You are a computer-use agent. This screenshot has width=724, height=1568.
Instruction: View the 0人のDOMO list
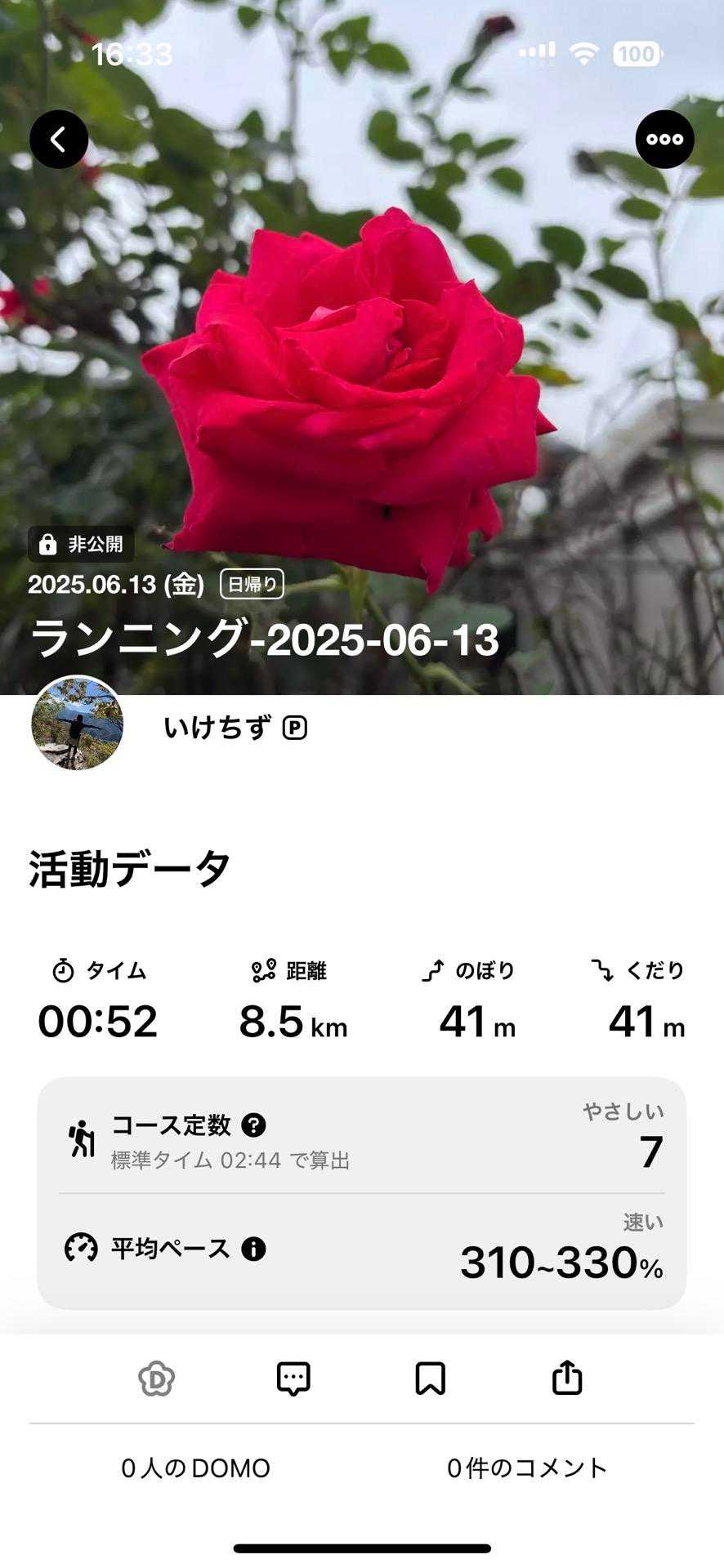pyautogui.click(x=195, y=1468)
